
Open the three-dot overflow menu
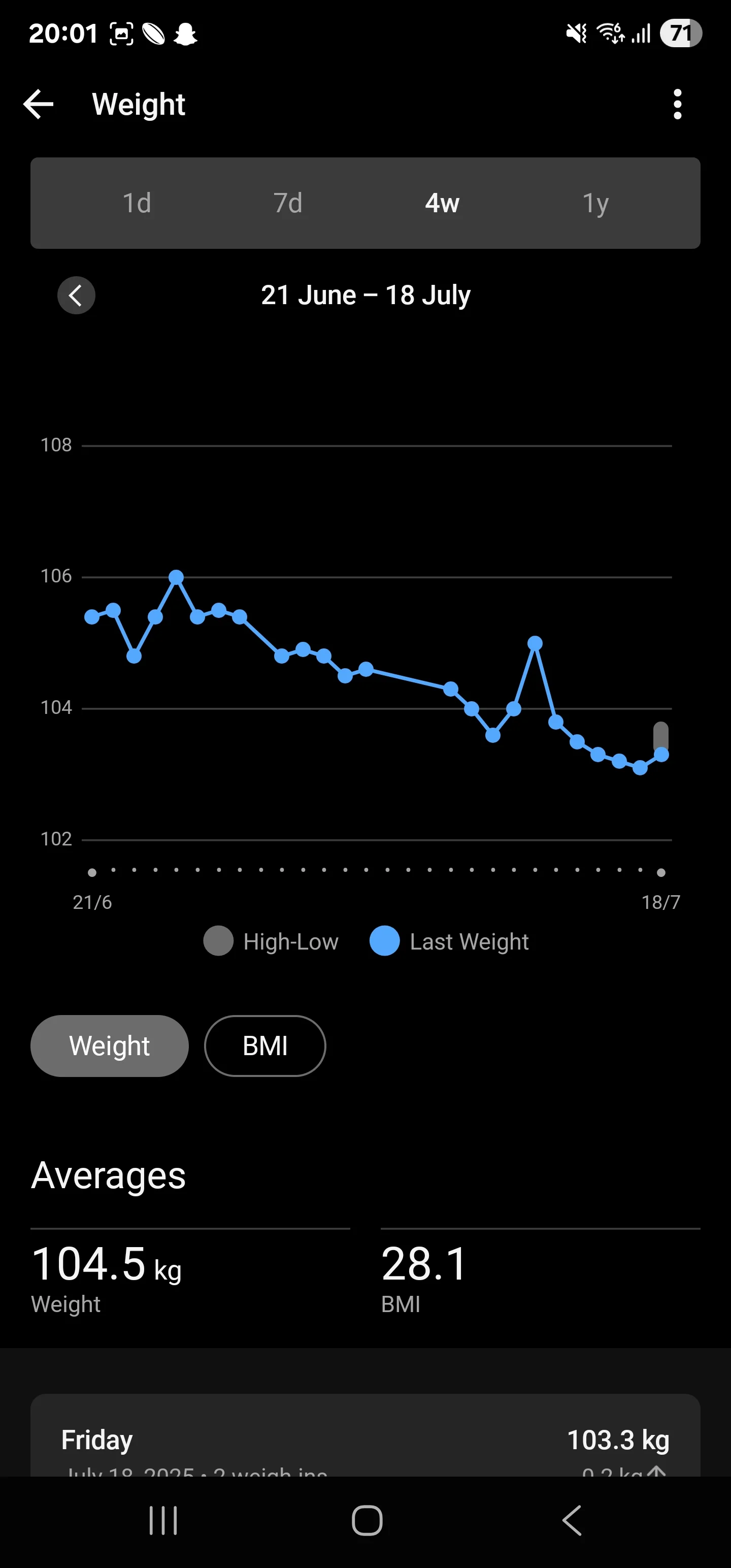tap(677, 104)
